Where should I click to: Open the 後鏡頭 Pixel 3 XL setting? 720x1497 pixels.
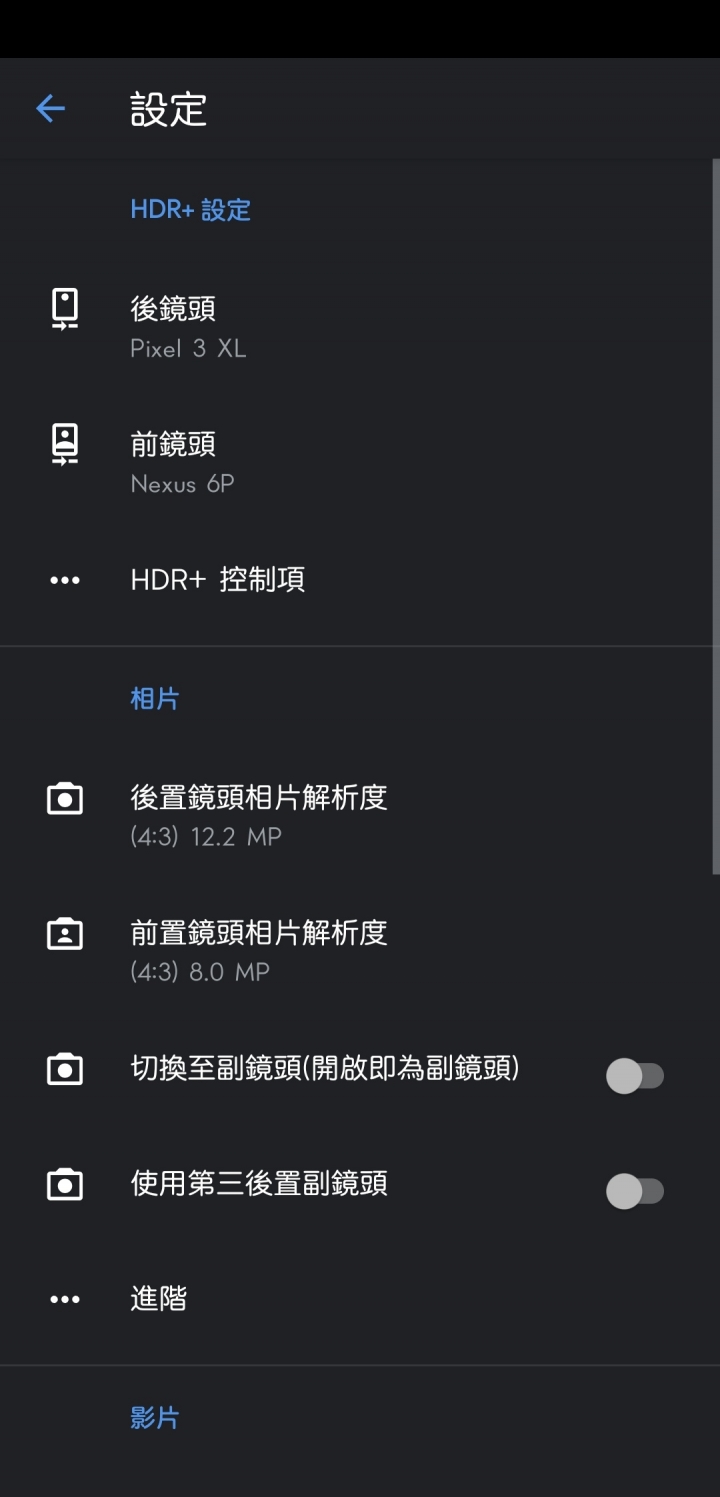point(360,326)
